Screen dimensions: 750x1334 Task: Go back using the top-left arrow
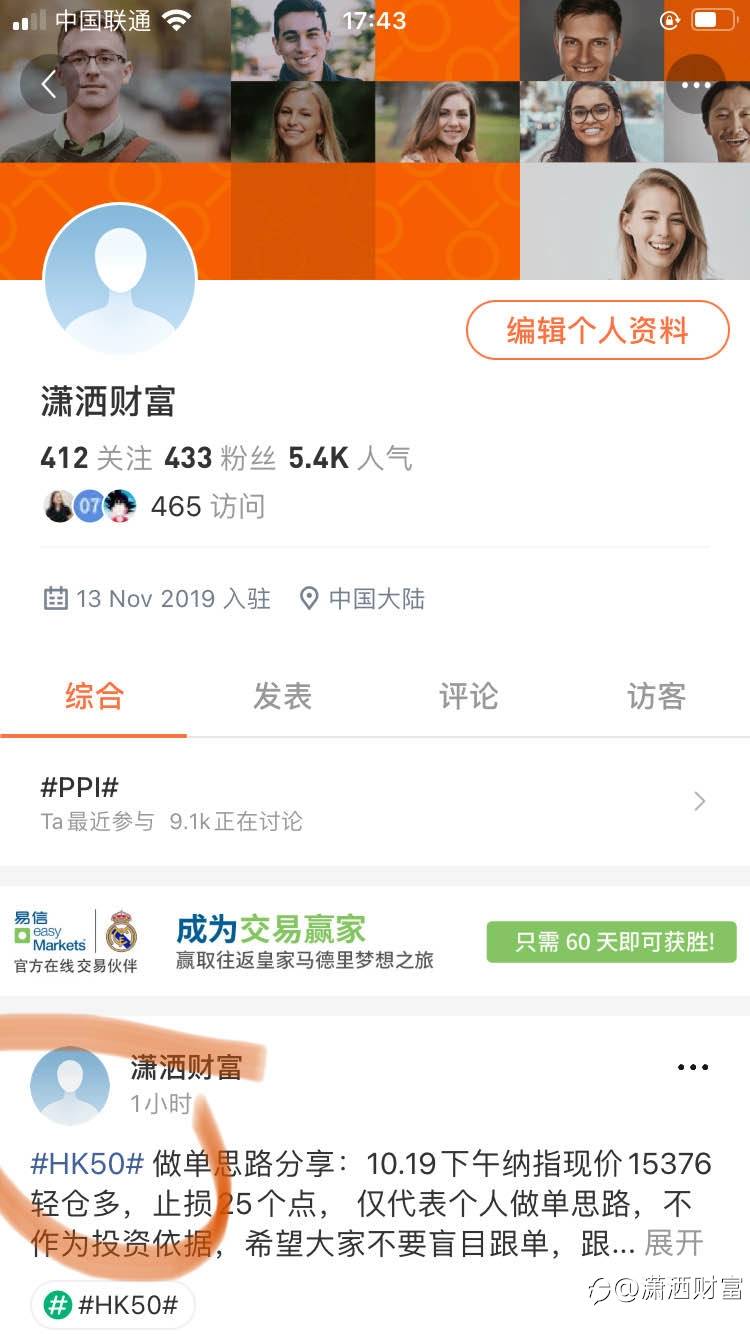49,84
